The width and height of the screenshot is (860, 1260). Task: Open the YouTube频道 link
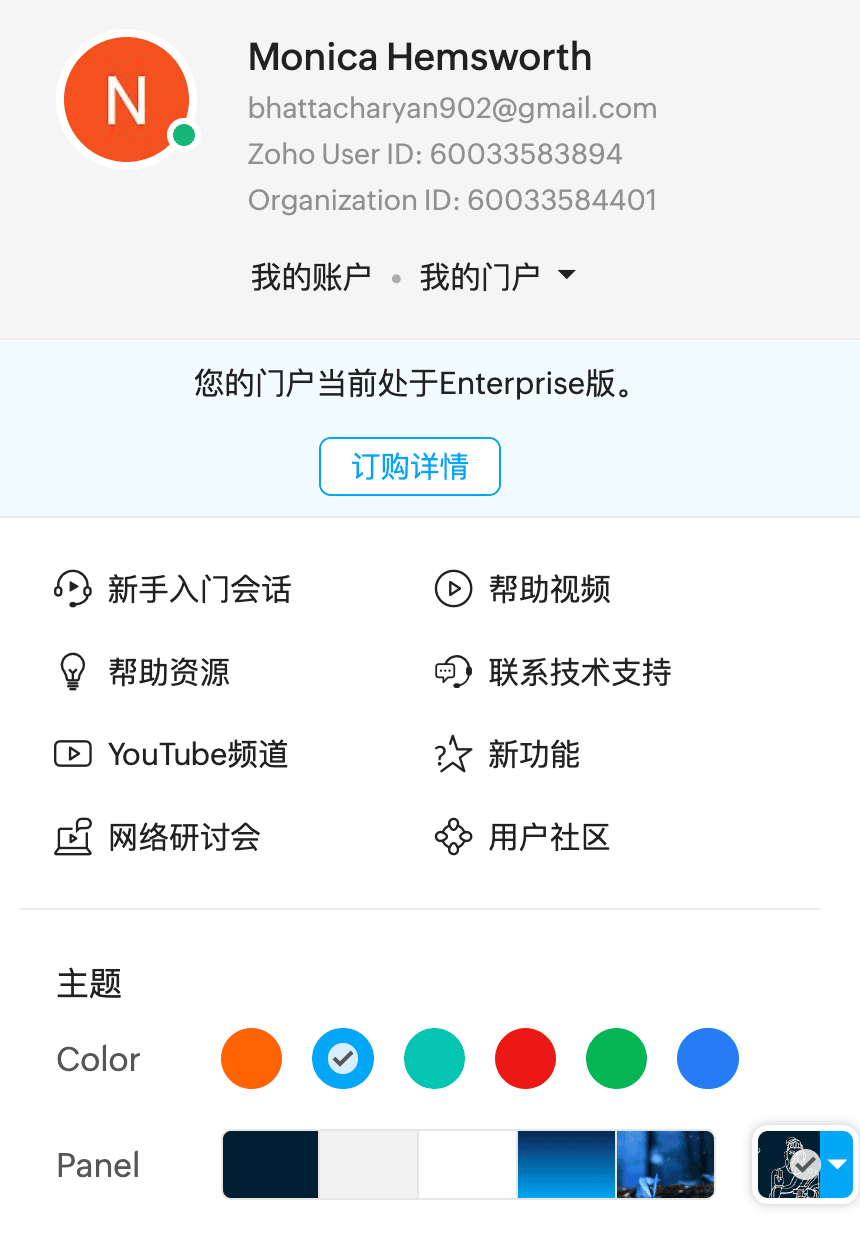pyautogui.click(x=197, y=754)
